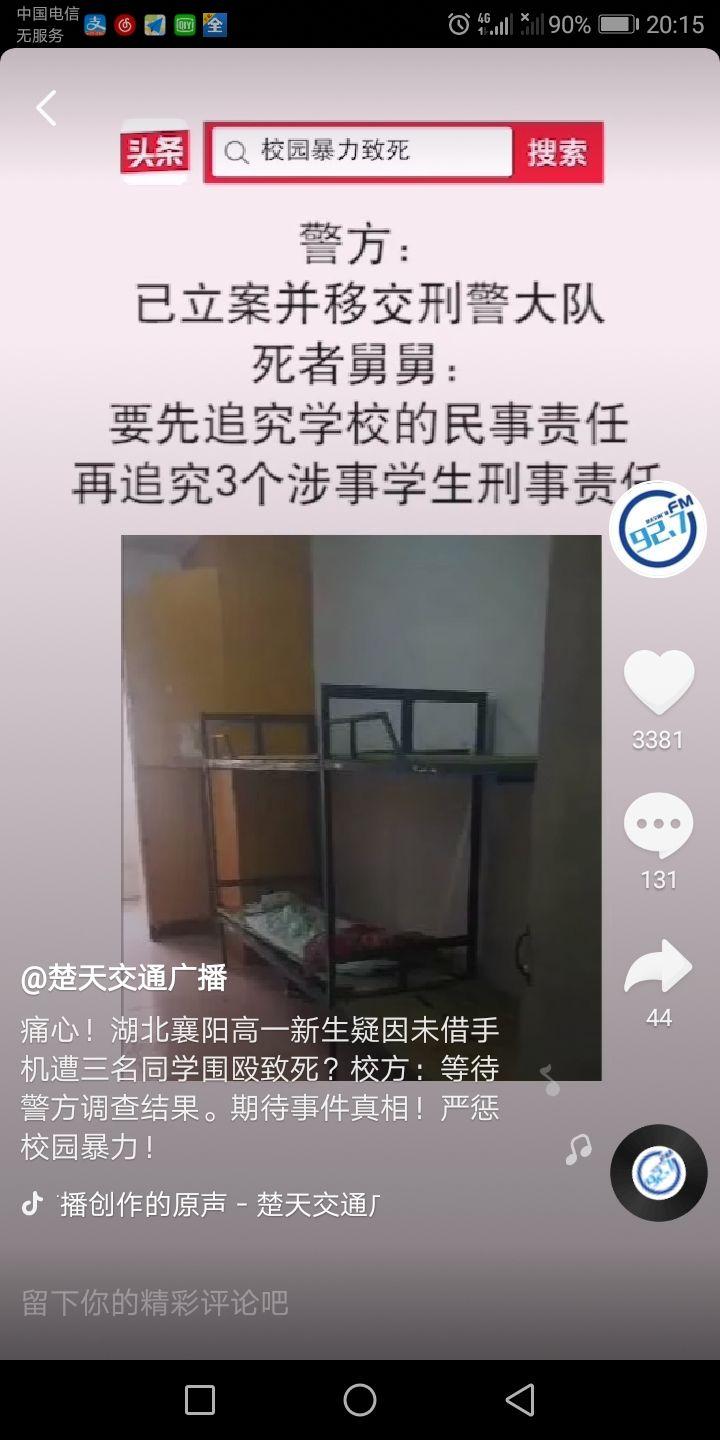Open the comments with 131 replies
The height and width of the screenshot is (1440, 720).
point(658,826)
